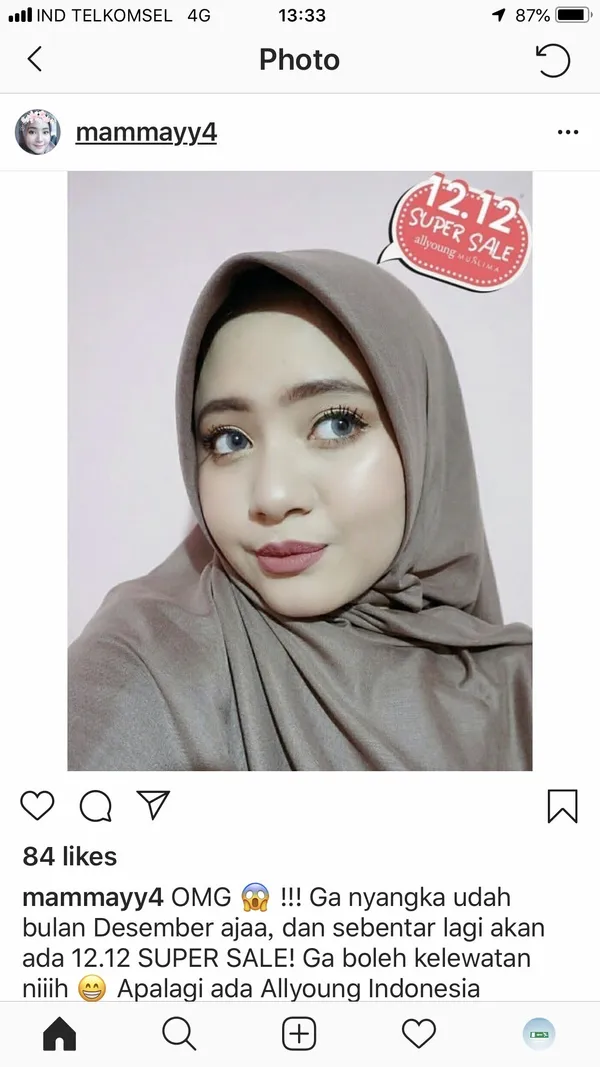
Task: Share the post via the paper plane icon
Action: 153,804
